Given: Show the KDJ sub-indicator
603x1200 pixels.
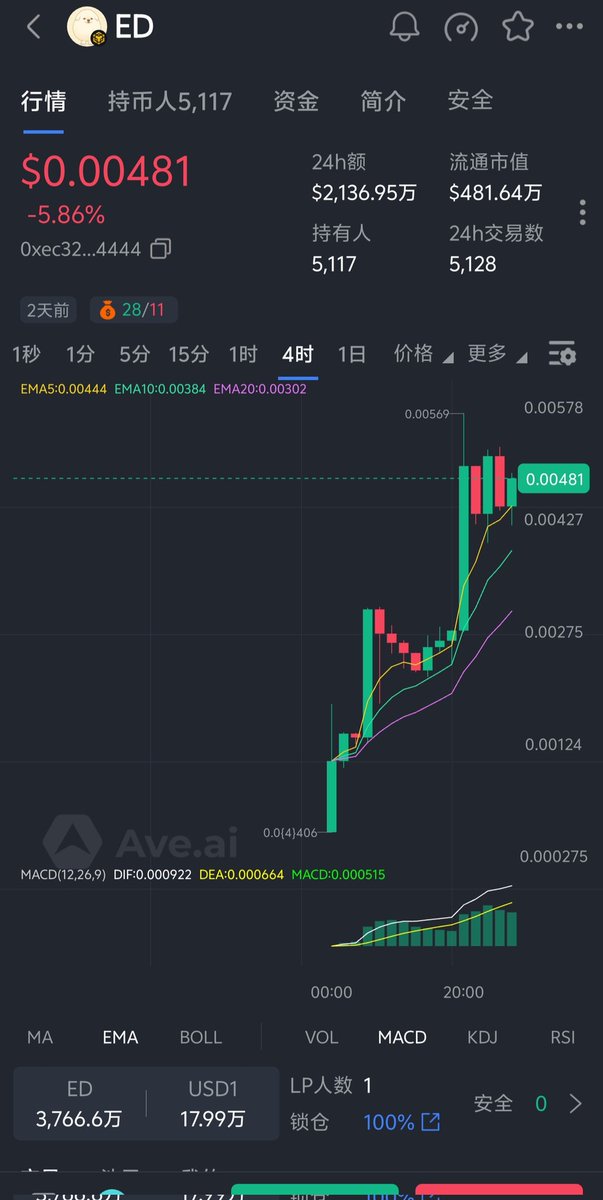Looking at the screenshot, I should 482,1037.
